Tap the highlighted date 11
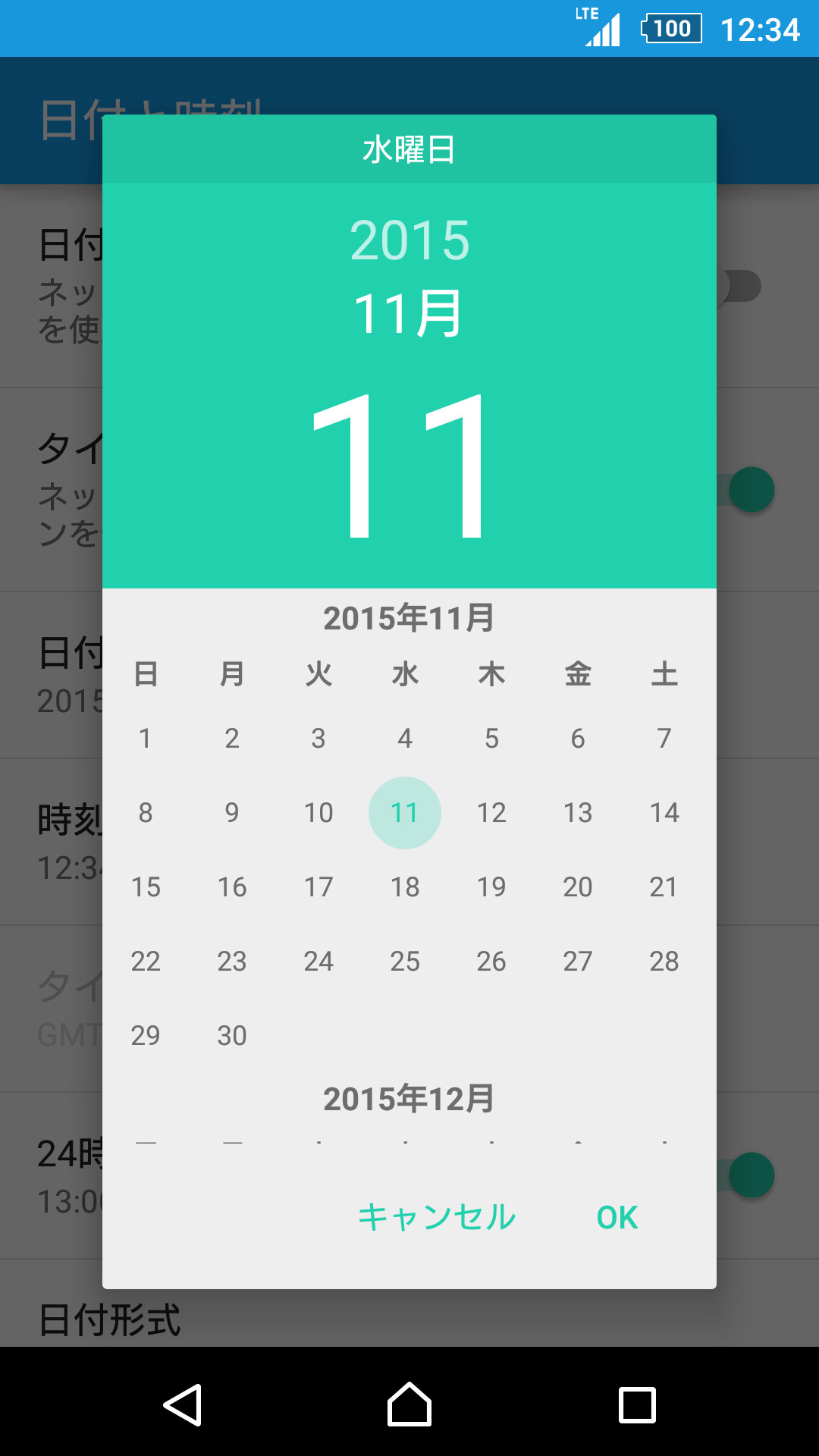The height and width of the screenshot is (1456, 819). [x=406, y=811]
